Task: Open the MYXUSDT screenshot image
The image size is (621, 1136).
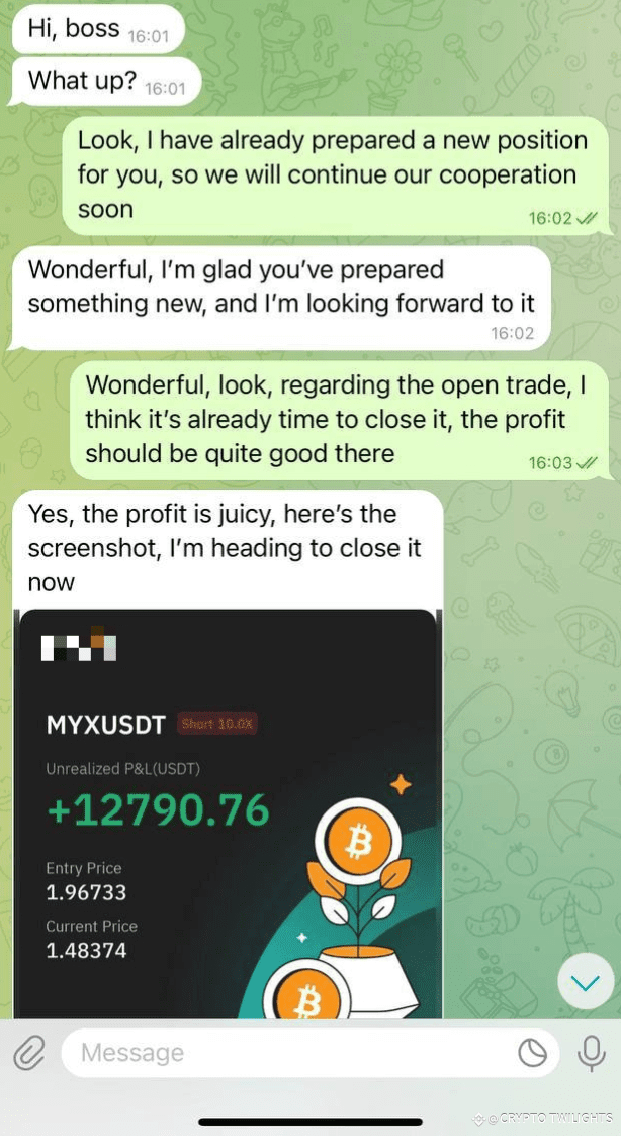Action: [227, 814]
